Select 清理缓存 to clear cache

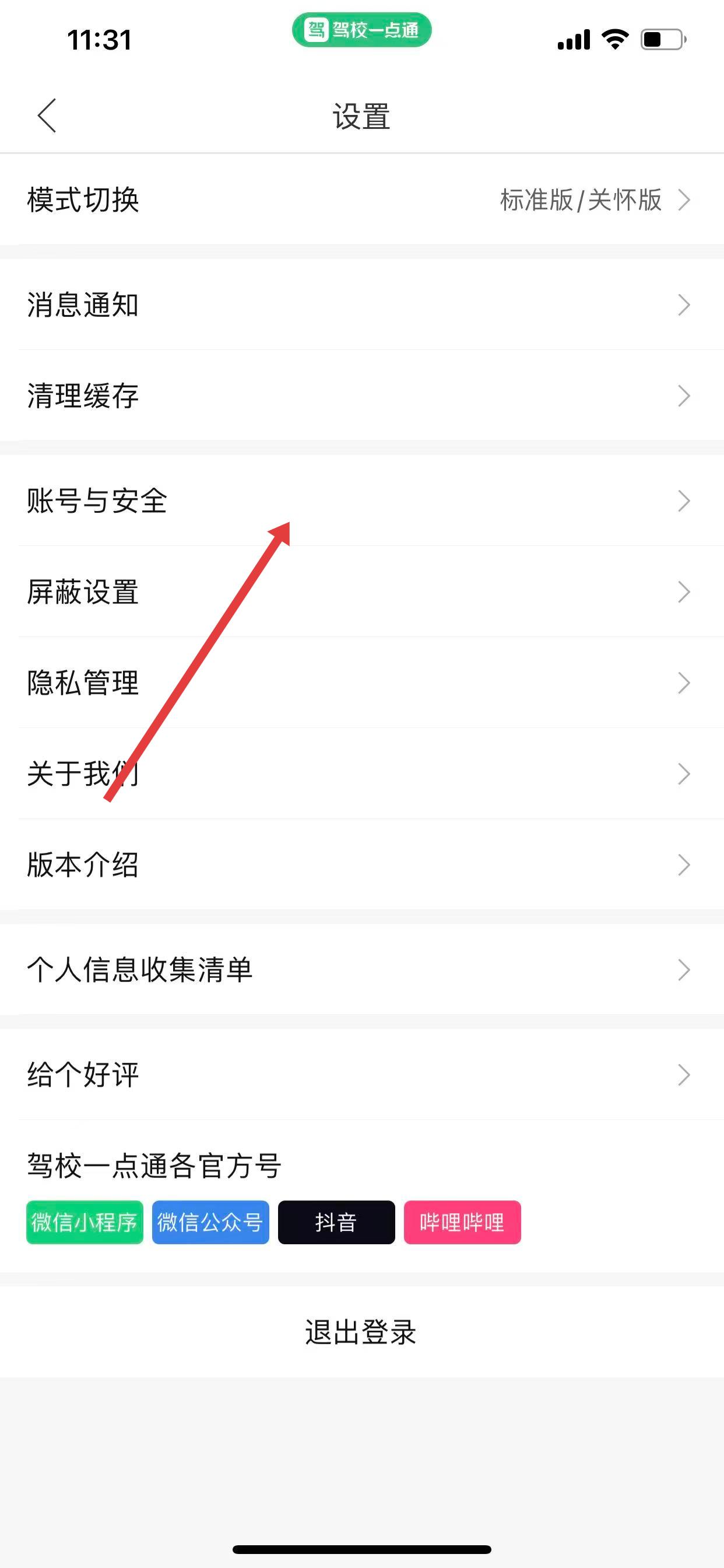[361, 395]
